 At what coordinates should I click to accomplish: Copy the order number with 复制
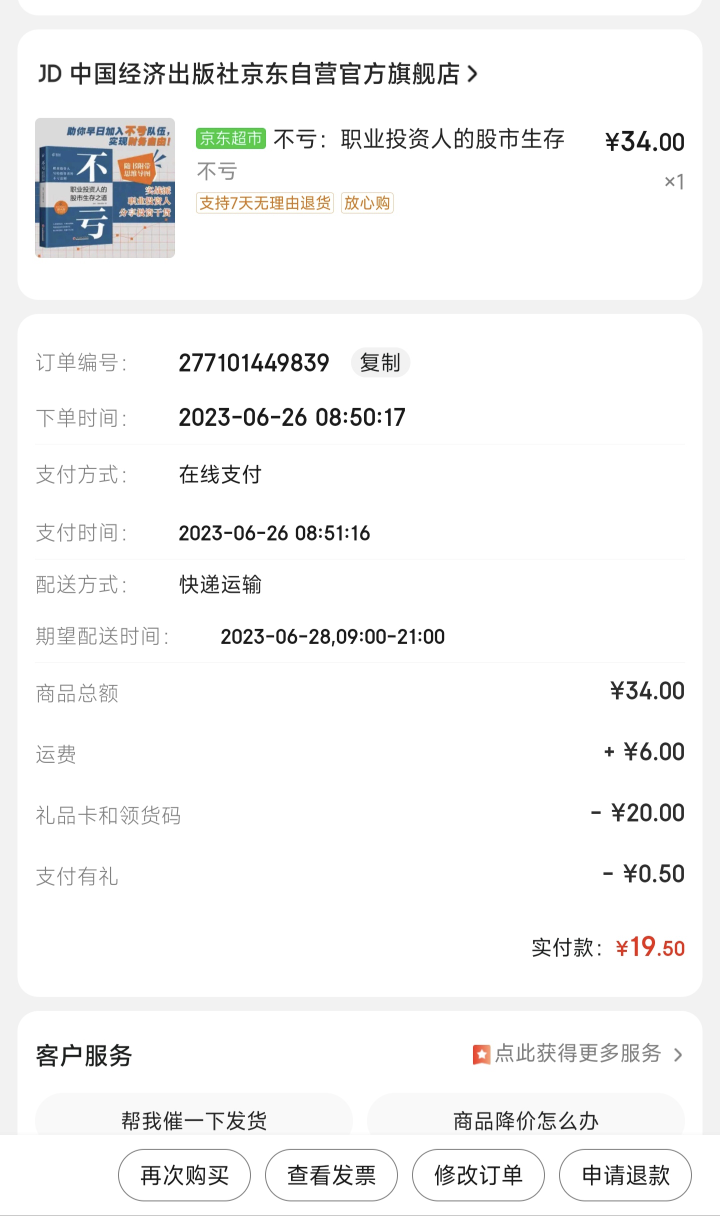click(380, 363)
